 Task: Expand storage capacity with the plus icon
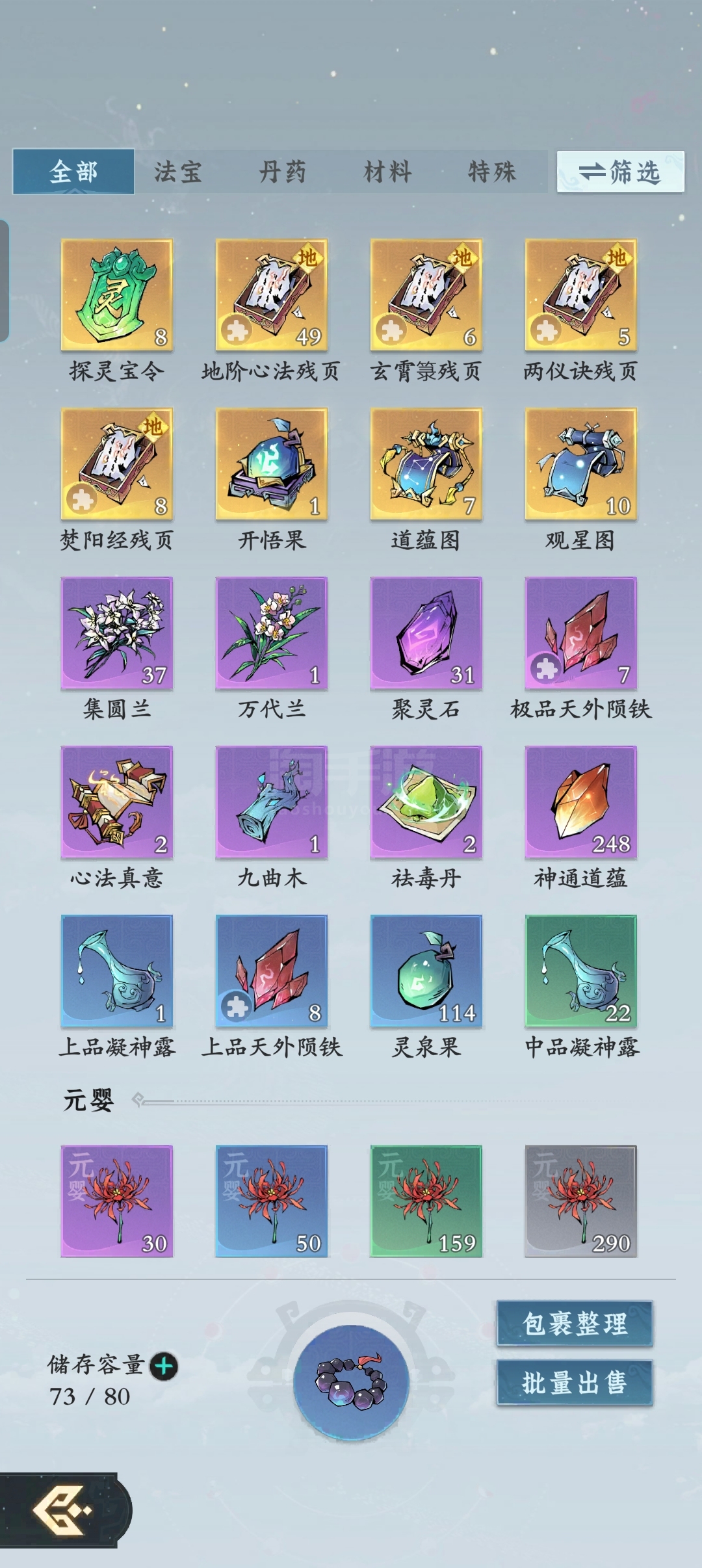164,1366
